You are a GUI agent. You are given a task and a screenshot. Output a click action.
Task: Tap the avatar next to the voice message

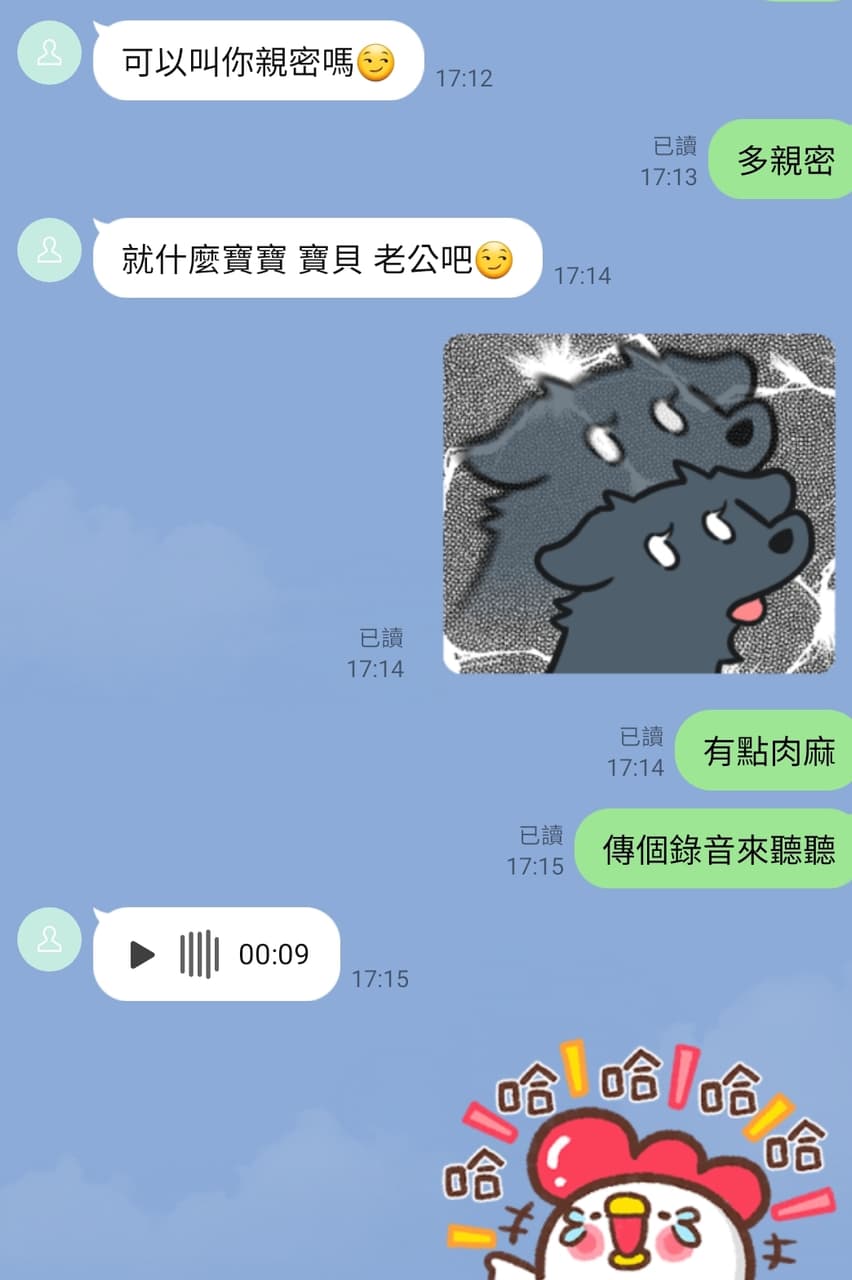[x=49, y=939]
